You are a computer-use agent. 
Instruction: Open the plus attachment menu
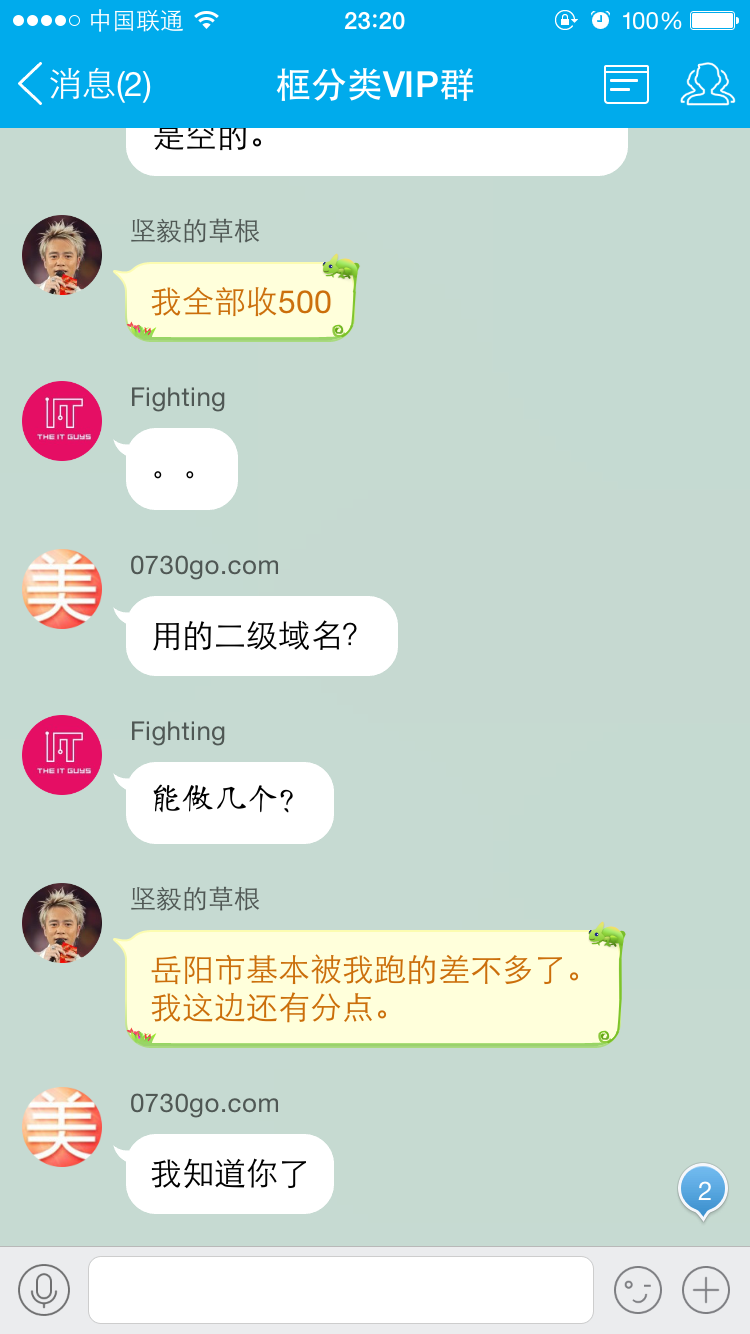click(706, 1290)
